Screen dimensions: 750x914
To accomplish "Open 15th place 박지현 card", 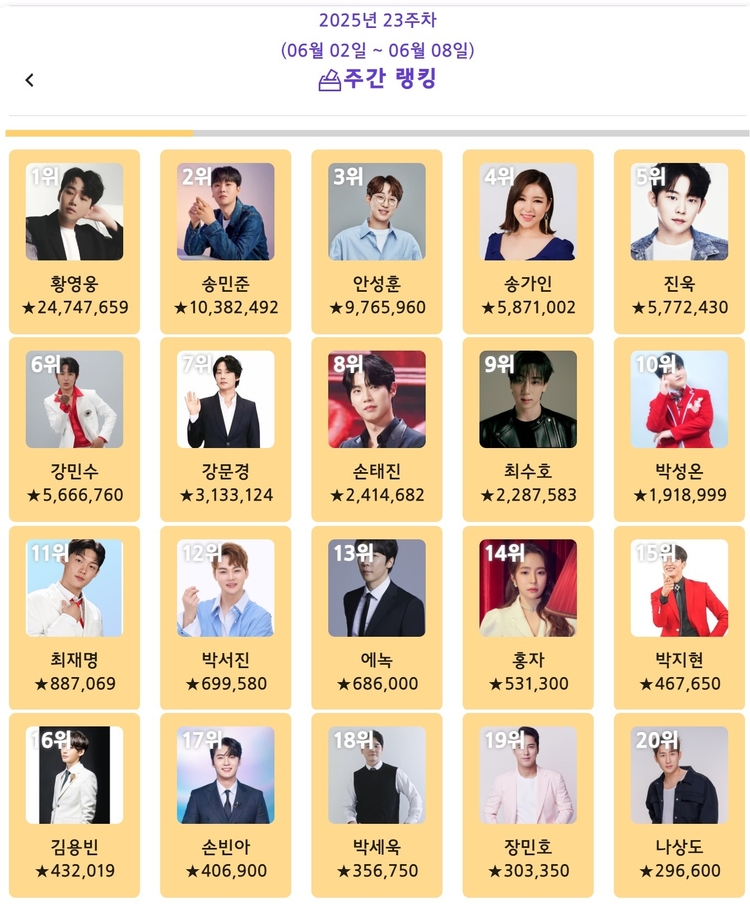I will pos(679,617).
